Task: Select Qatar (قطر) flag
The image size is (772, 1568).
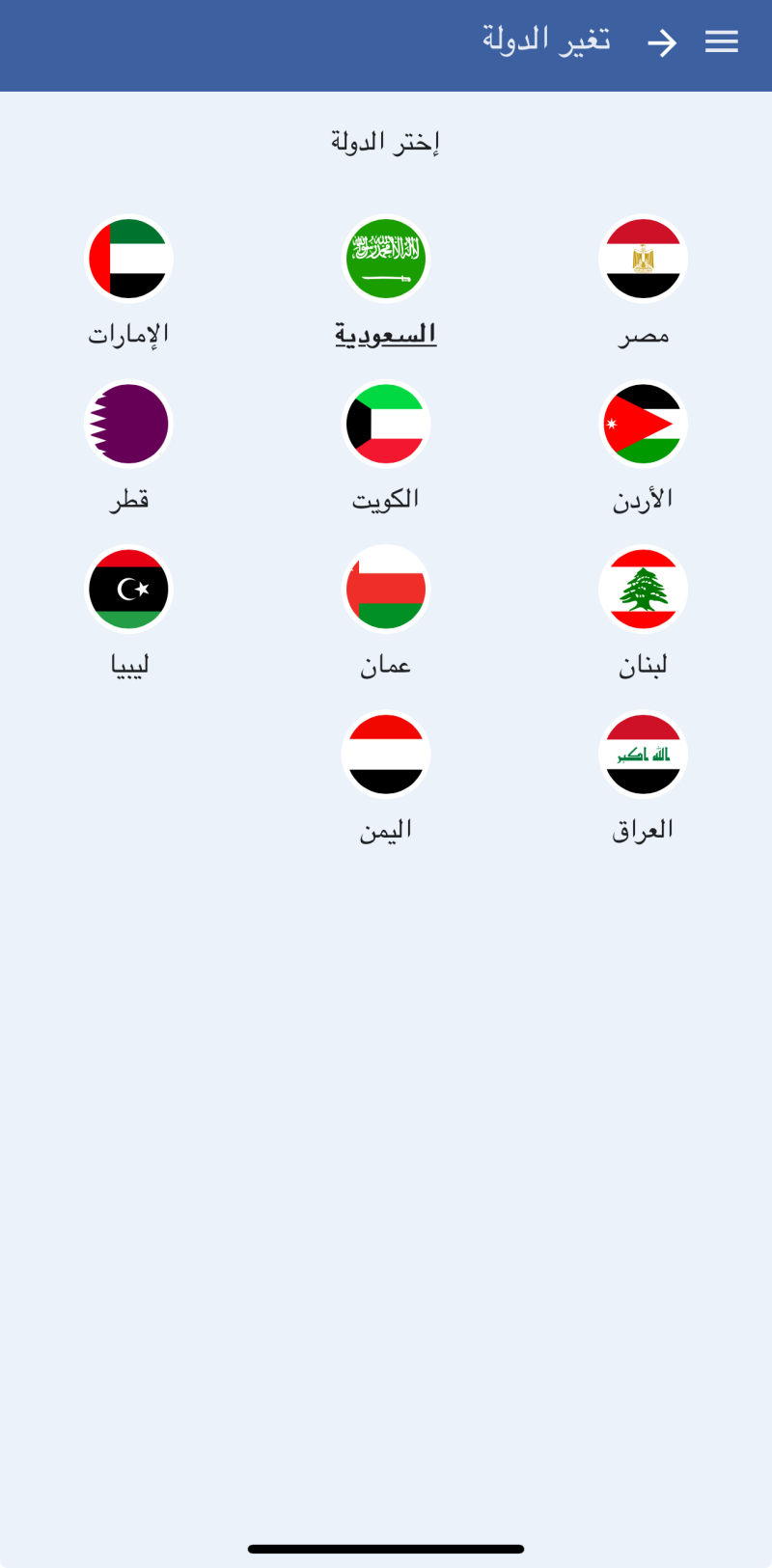Action: (x=129, y=424)
